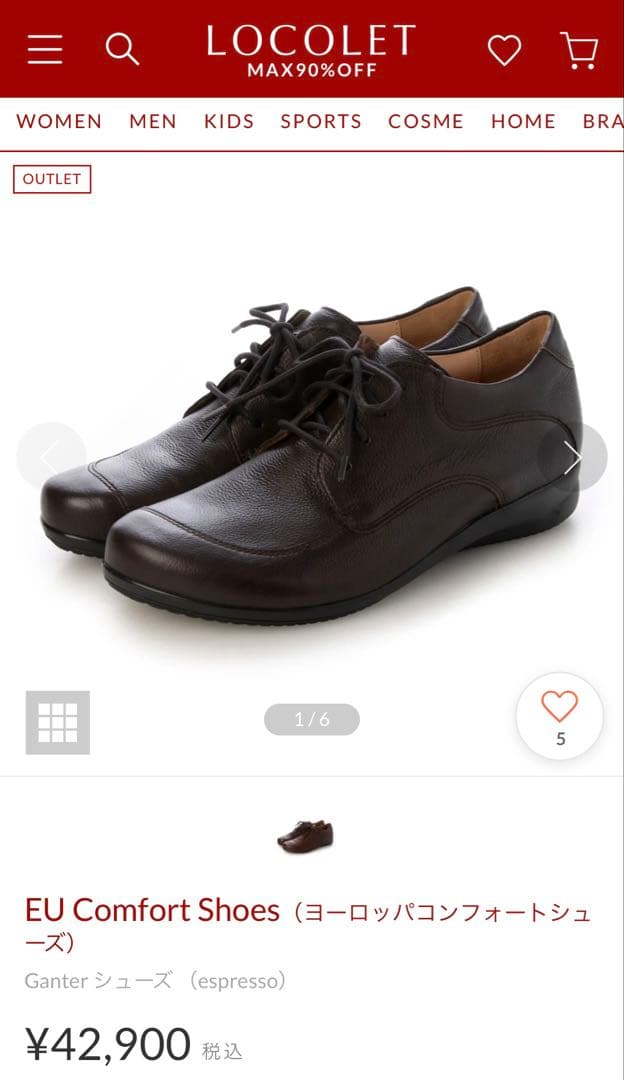The height and width of the screenshot is (1080, 624).
Task: Add these shoes to favorites
Action: pyautogui.click(x=559, y=716)
